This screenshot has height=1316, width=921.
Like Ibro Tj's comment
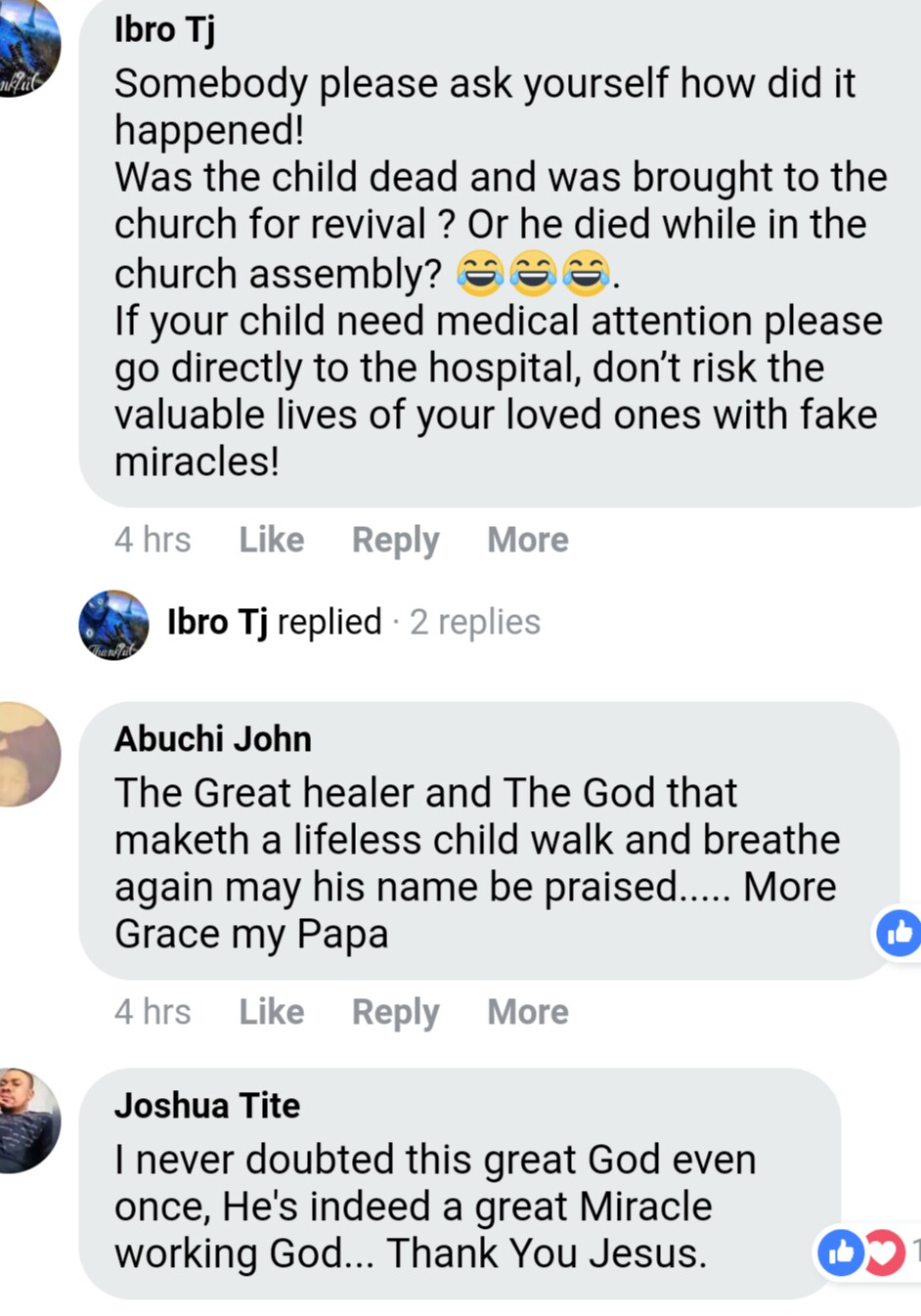point(271,540)
